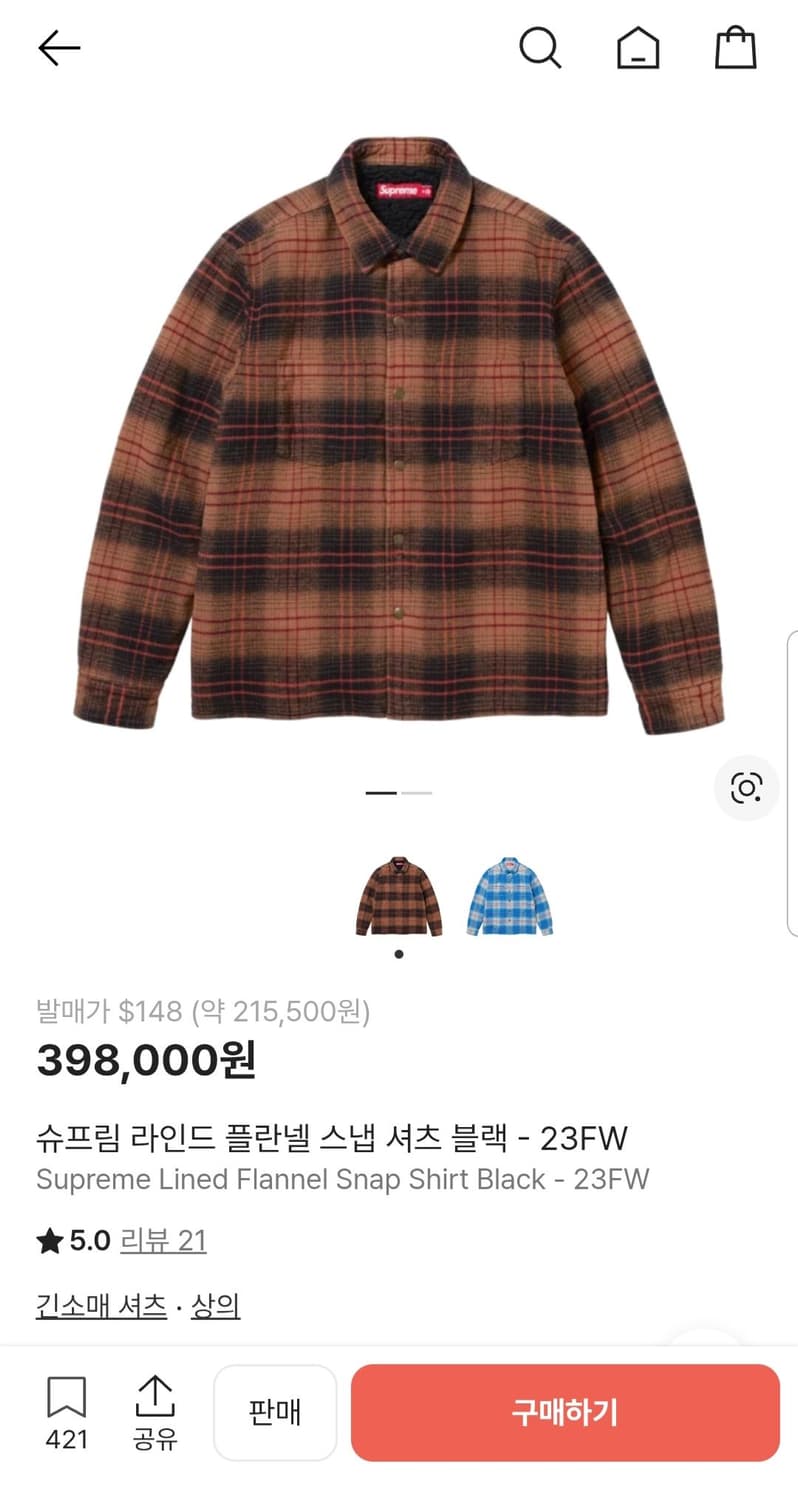Open the 리뷰 21 reviews link
798x1500 pixels.
point(163,1240)
